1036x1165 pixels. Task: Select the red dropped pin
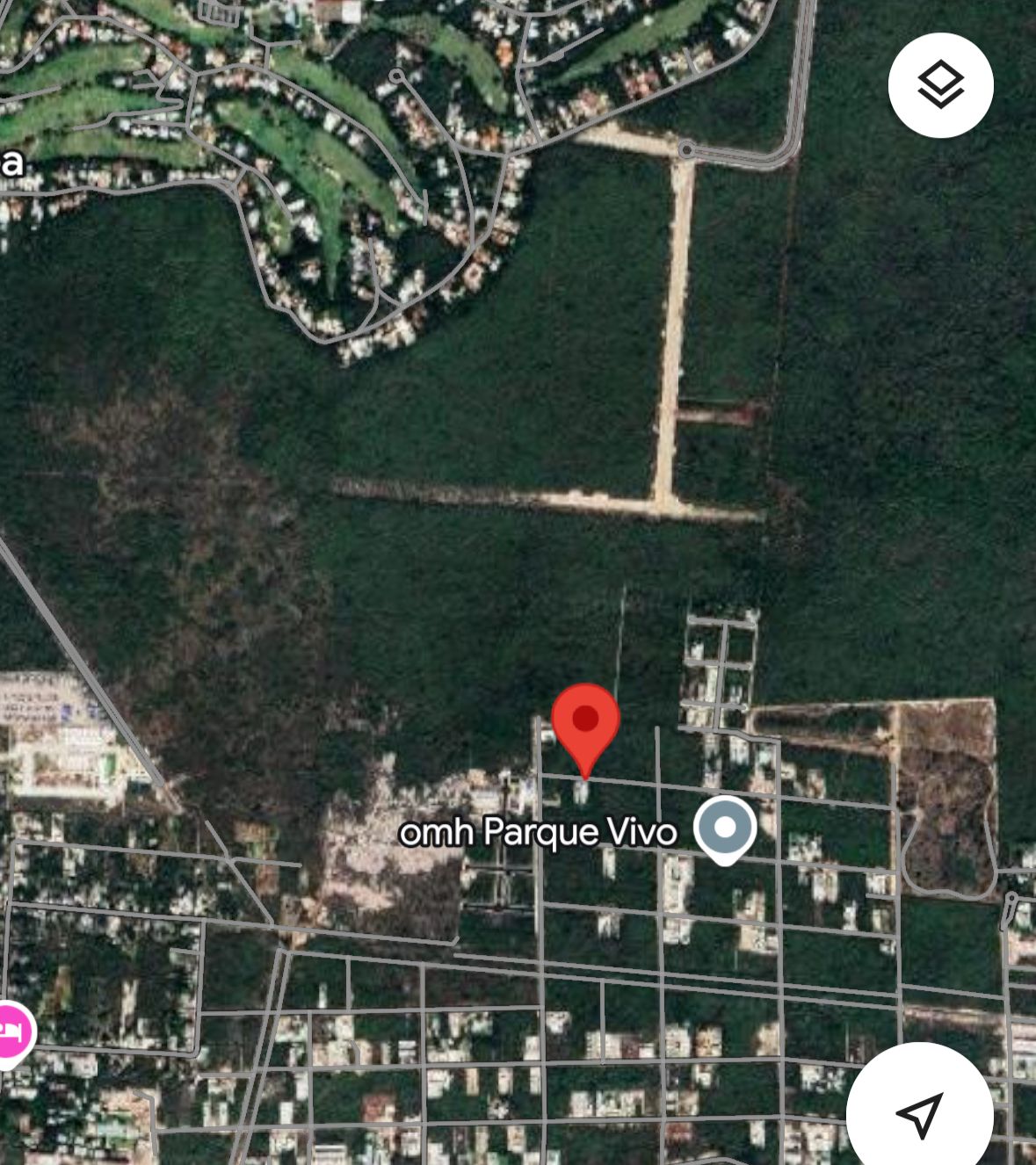coord(585,724)
